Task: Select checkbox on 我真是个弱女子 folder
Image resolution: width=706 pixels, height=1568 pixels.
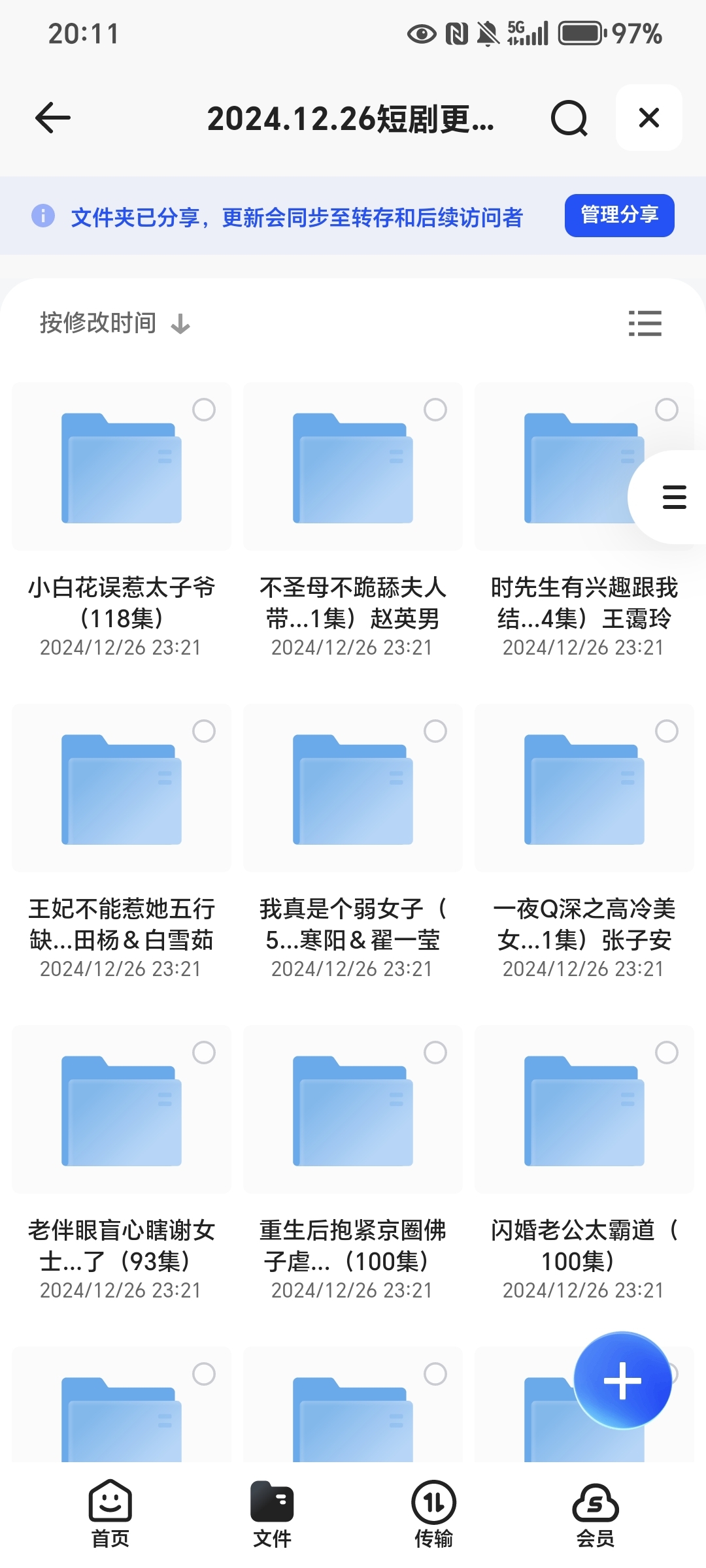Action: 435,731
